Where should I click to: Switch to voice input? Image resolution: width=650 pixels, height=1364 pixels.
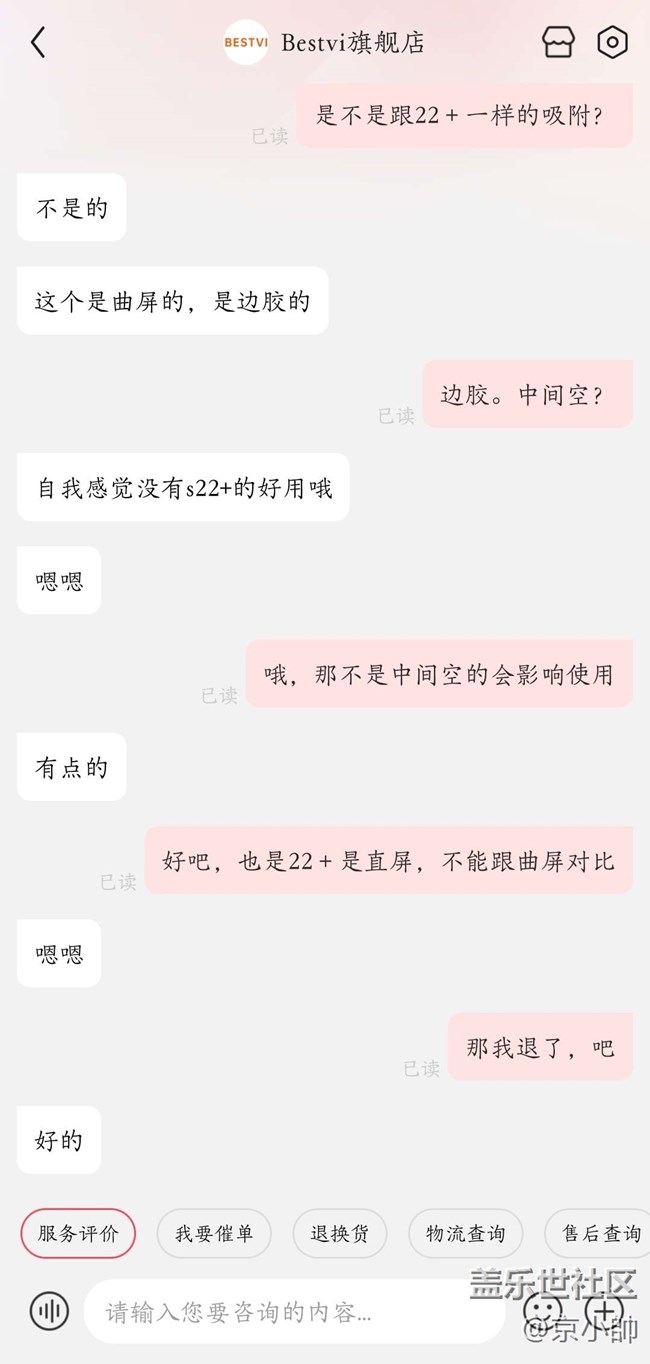tap(49, 1310)
